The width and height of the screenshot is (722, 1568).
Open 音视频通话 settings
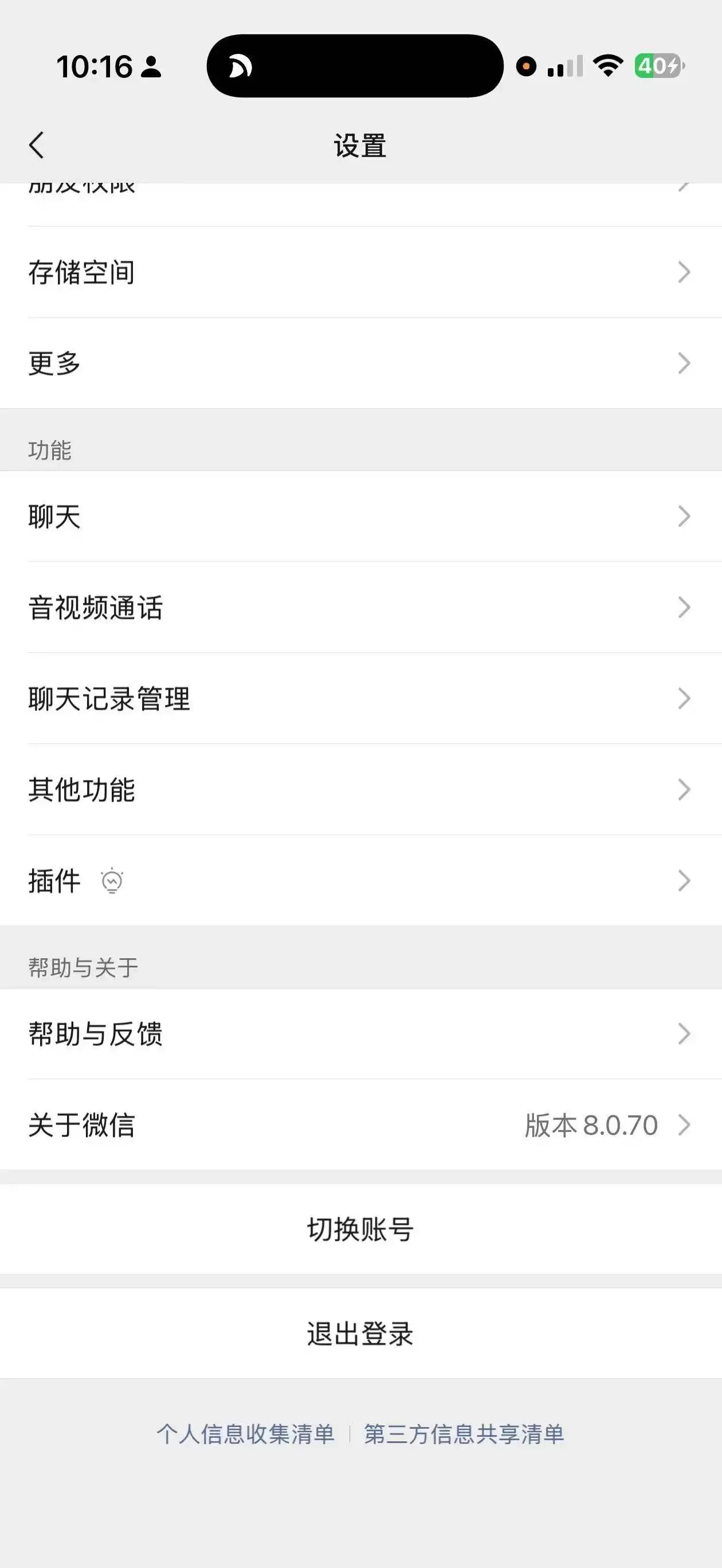click(x=360, y=607)
